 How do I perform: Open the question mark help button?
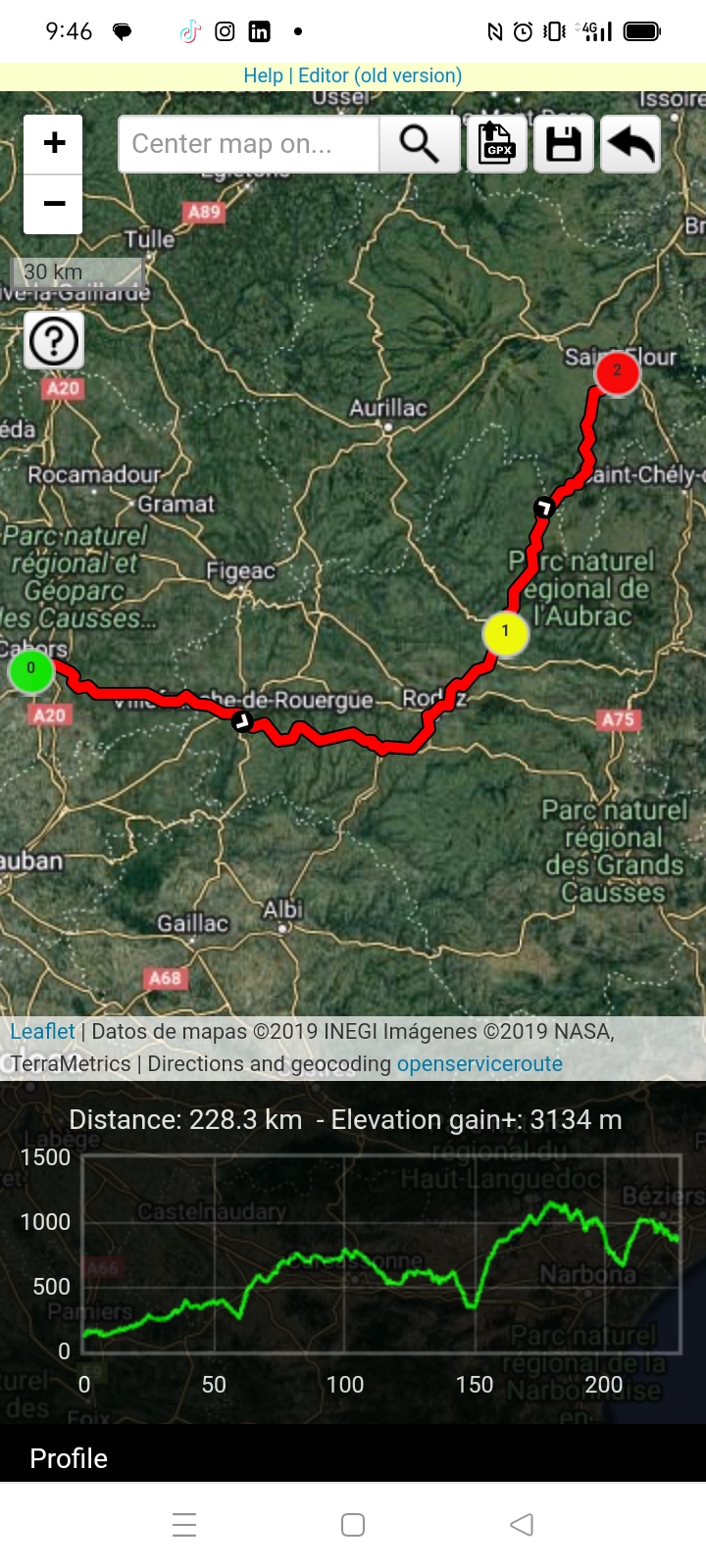click(x=54, y=341)
